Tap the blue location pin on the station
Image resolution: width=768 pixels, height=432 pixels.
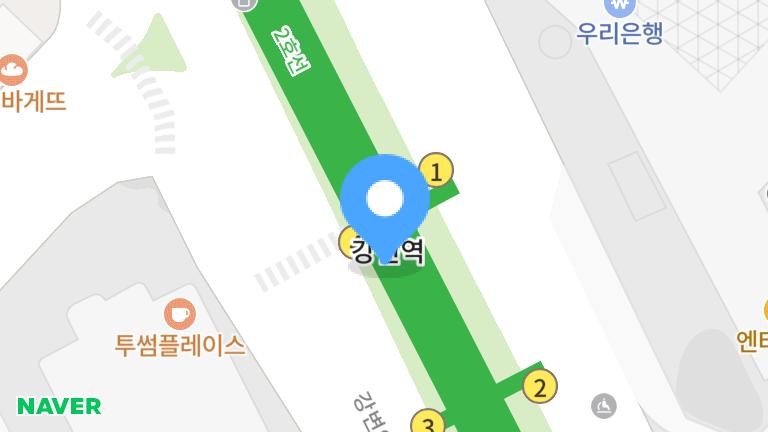pos(385,199)
